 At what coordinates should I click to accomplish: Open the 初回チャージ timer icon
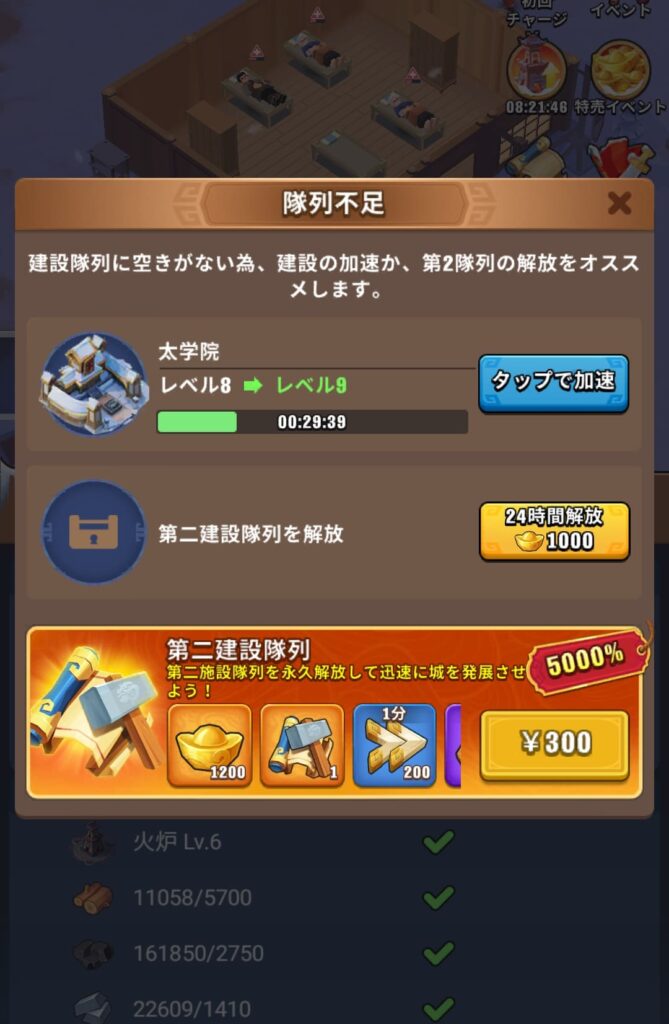[x=537, y=72]
